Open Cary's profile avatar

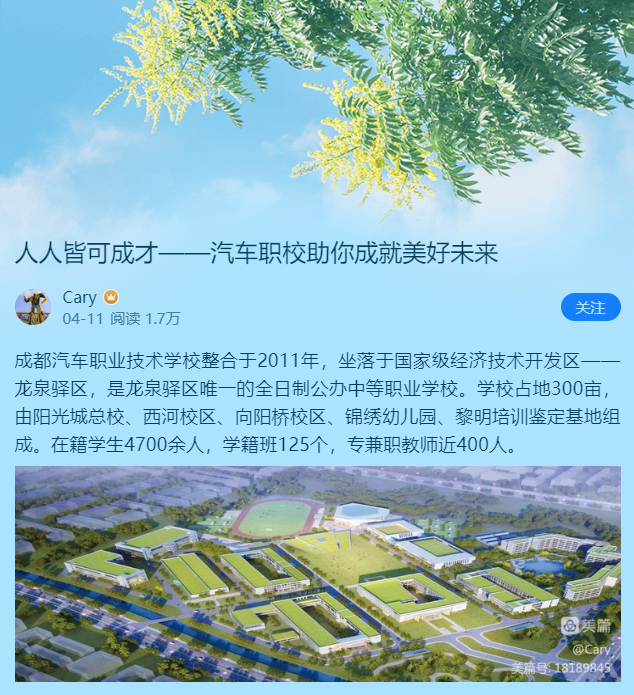[33, 308]
